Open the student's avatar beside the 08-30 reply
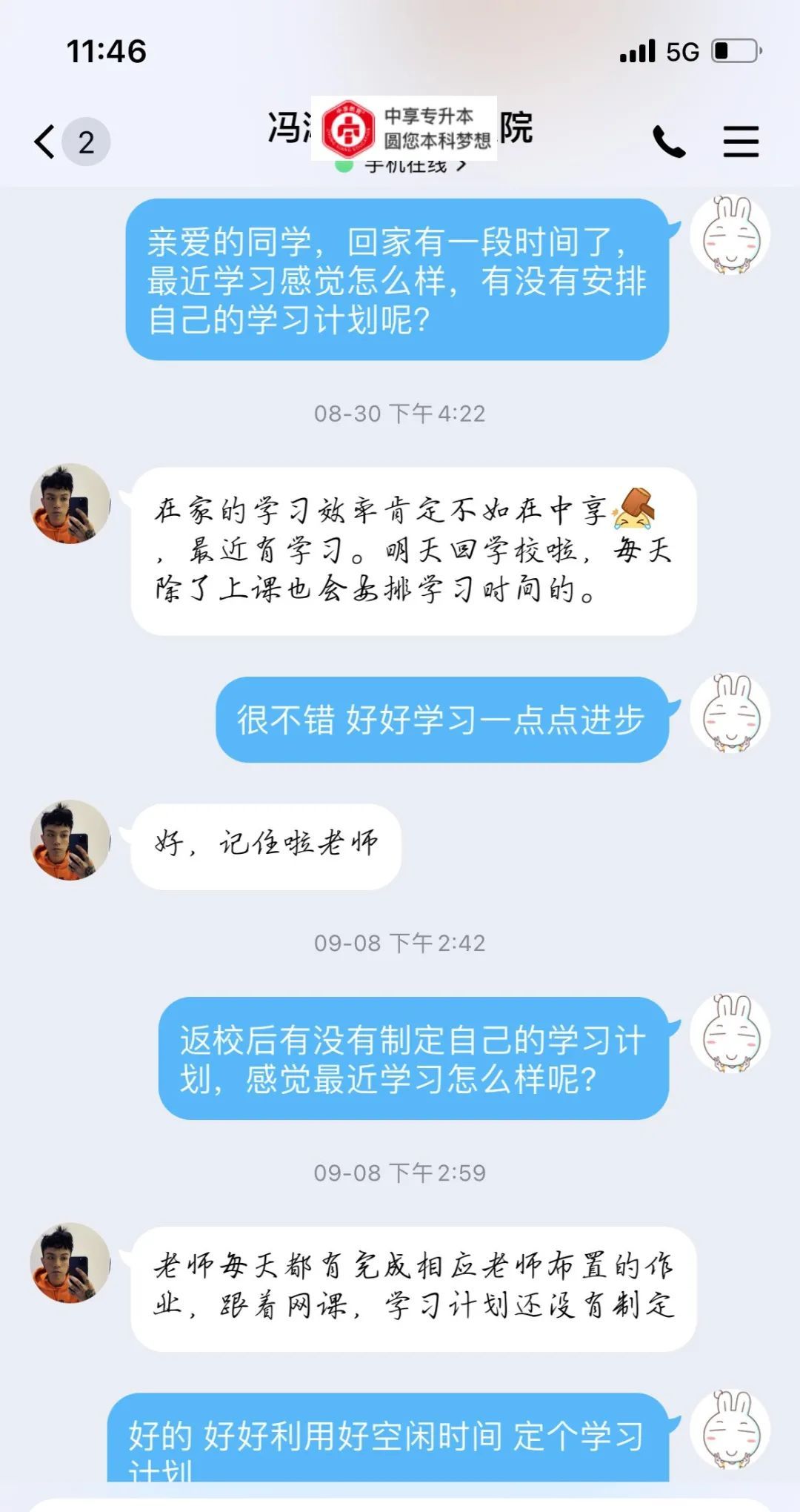Image resolution: width=800 pixels, height=1512 pixels. pos(70,504)
